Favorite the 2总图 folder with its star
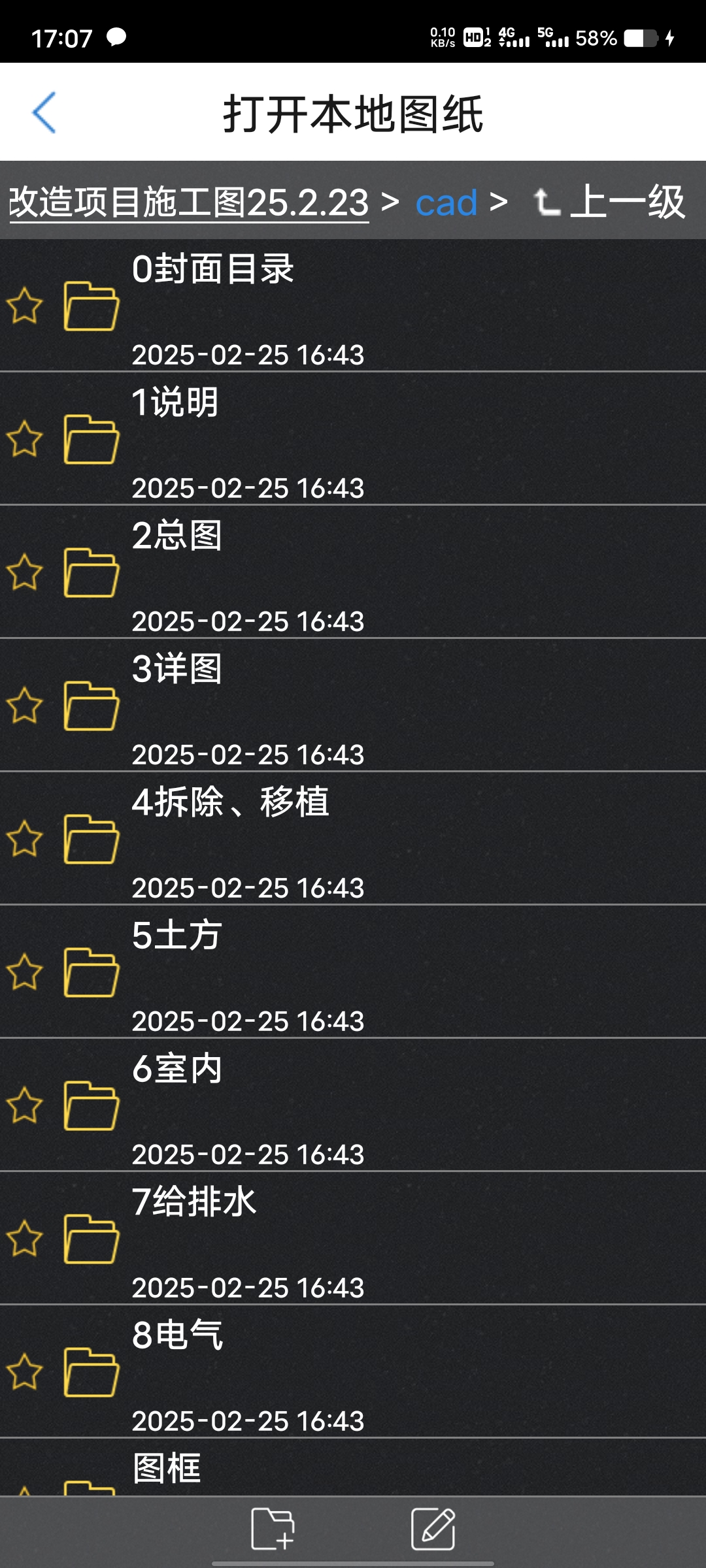Screen dimensions: 706x1568 [25, 572]
